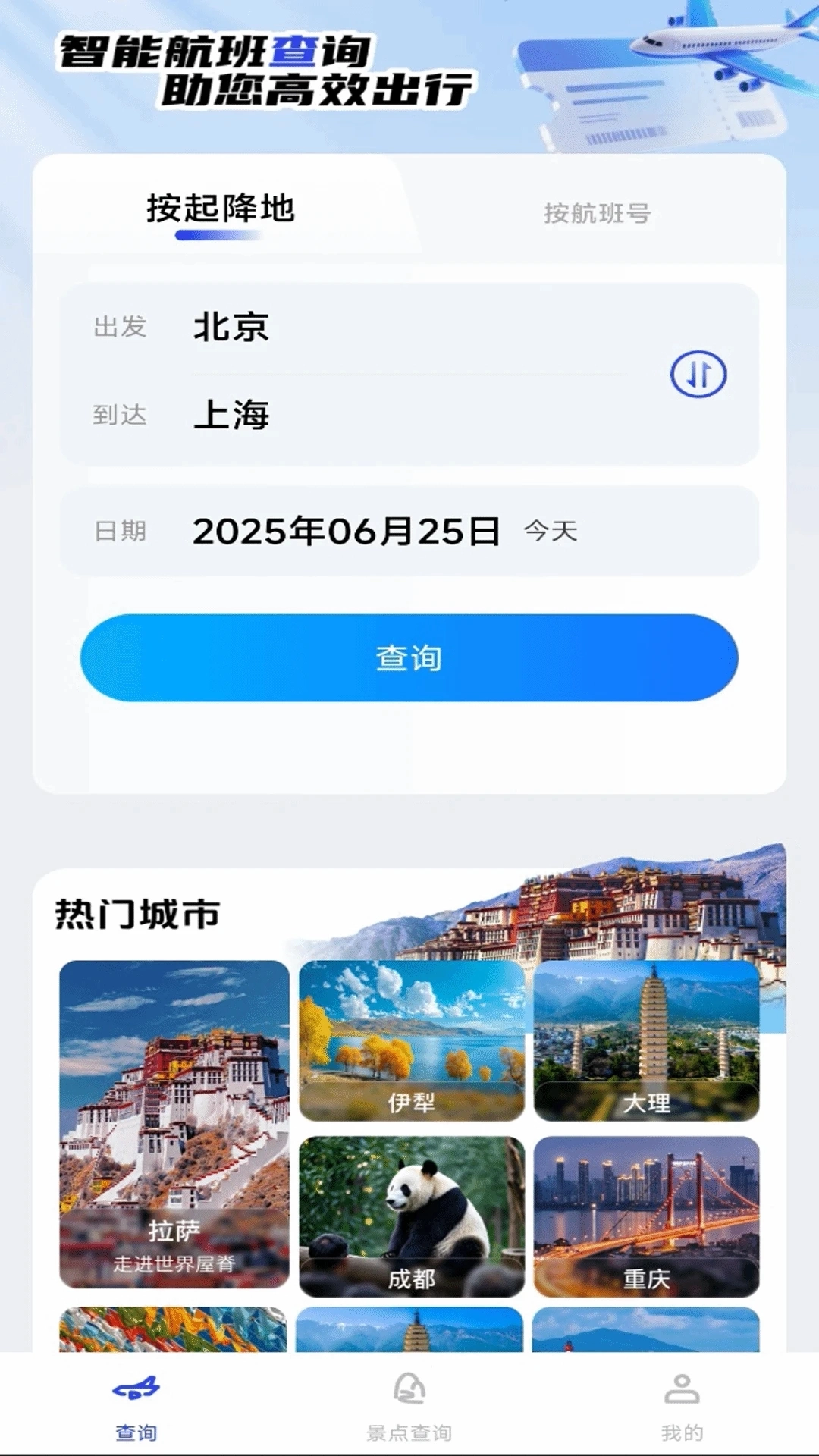Switch to the 按航班号 tab

click(x=599, y=213)
